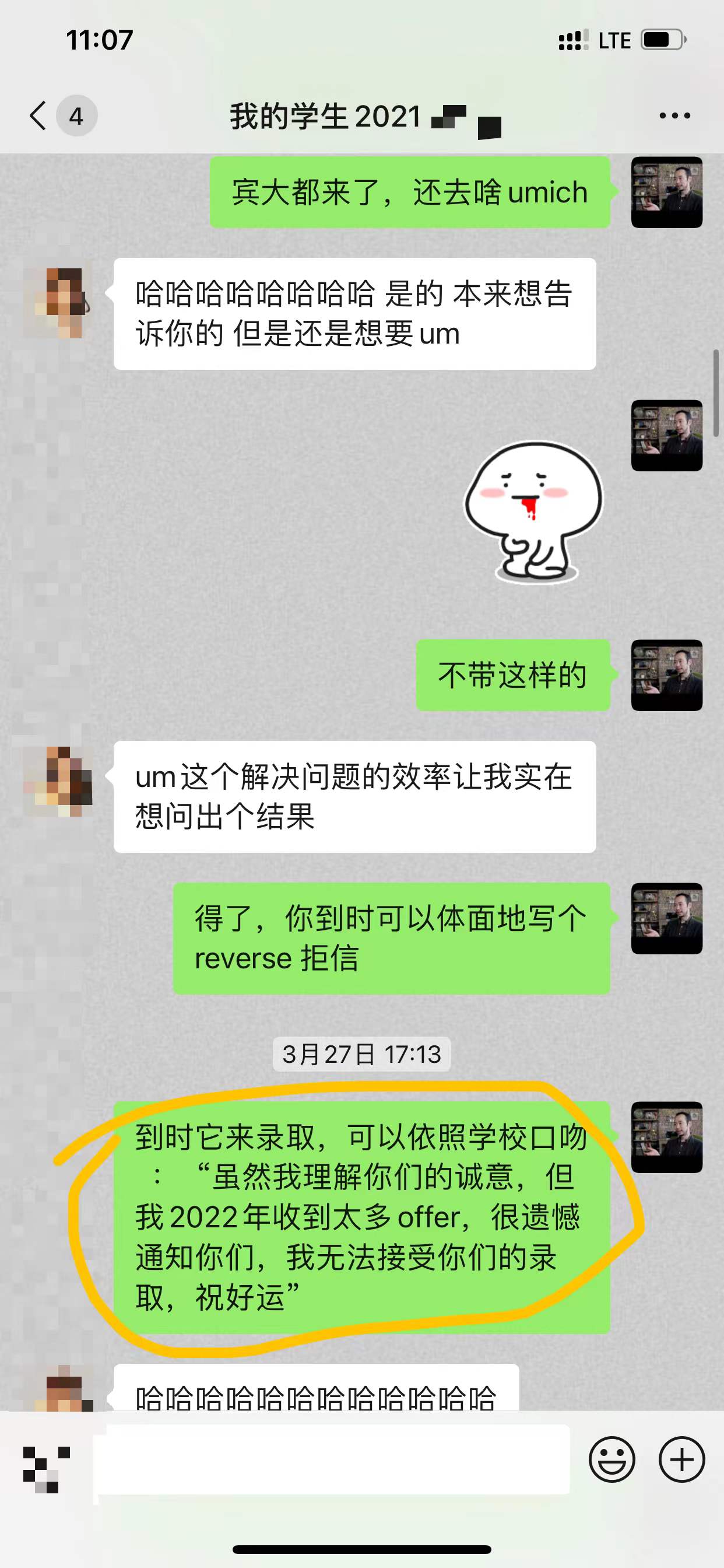
Task: Open sender avatar beside '不带这样的' message
Action: 666,675
